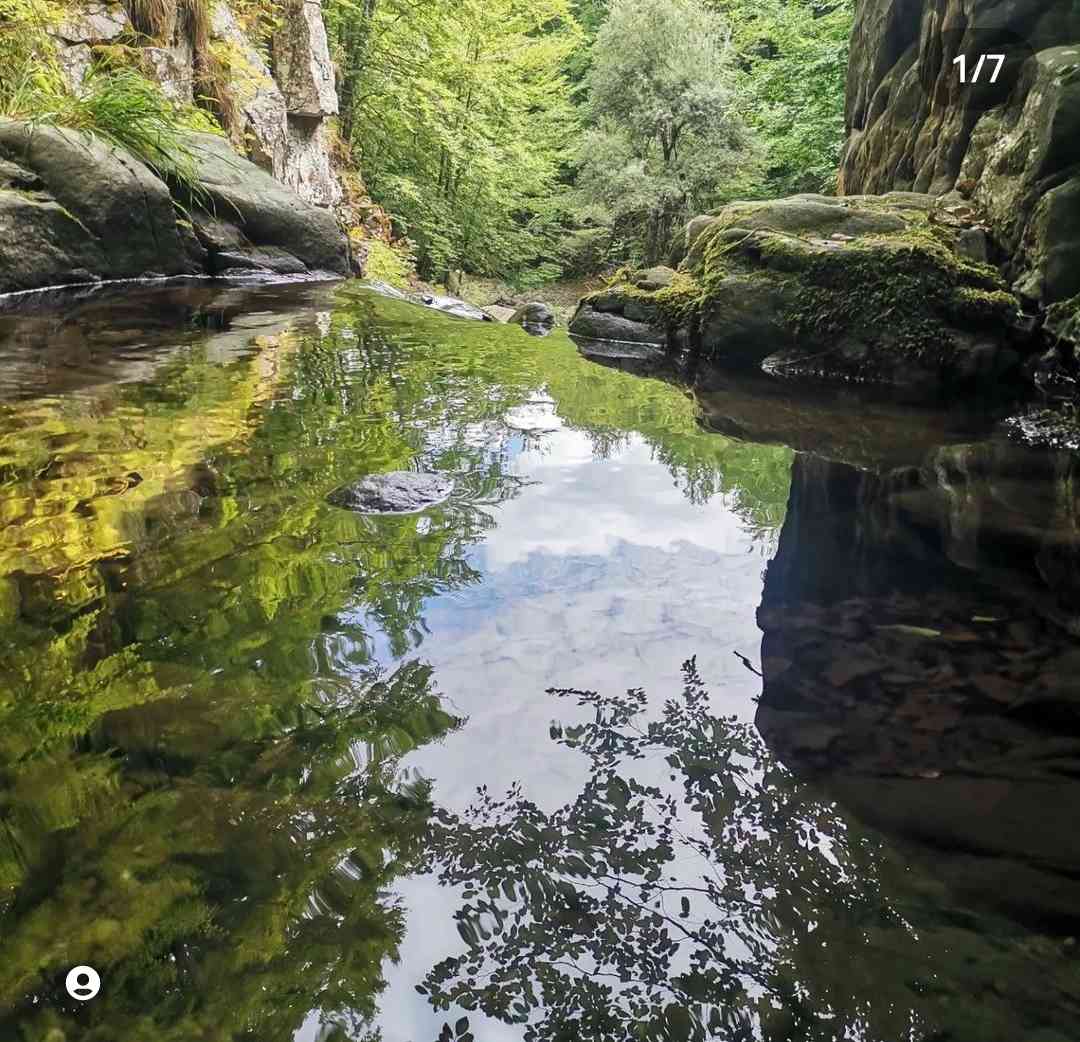Show people tagged in this photo

(83, 983)
